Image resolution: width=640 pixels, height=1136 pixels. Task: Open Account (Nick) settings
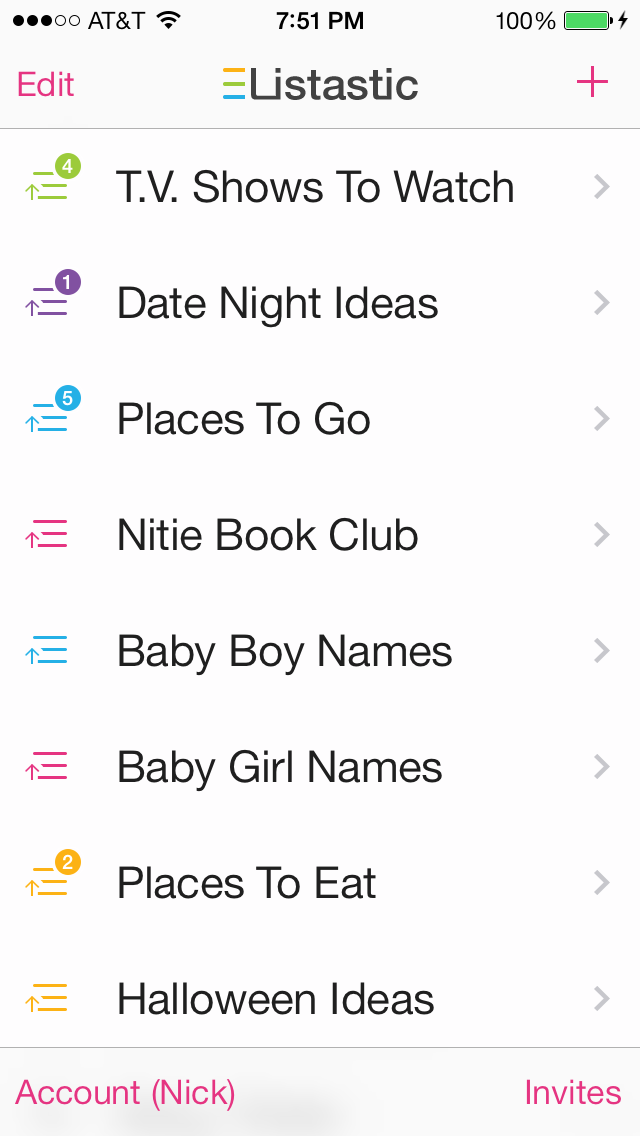pyautogui.click(x=126, y=1093)
